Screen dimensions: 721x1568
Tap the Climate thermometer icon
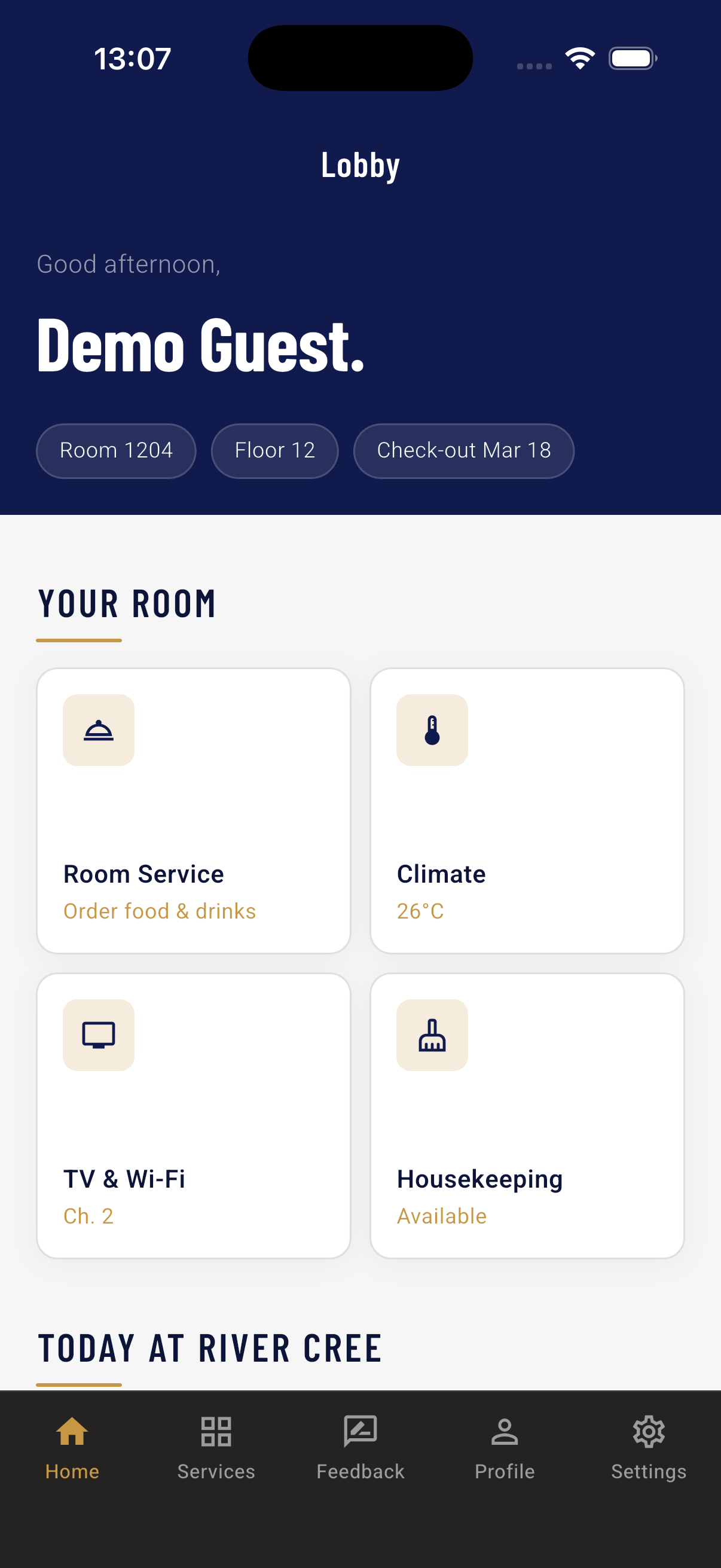(432, 730)
